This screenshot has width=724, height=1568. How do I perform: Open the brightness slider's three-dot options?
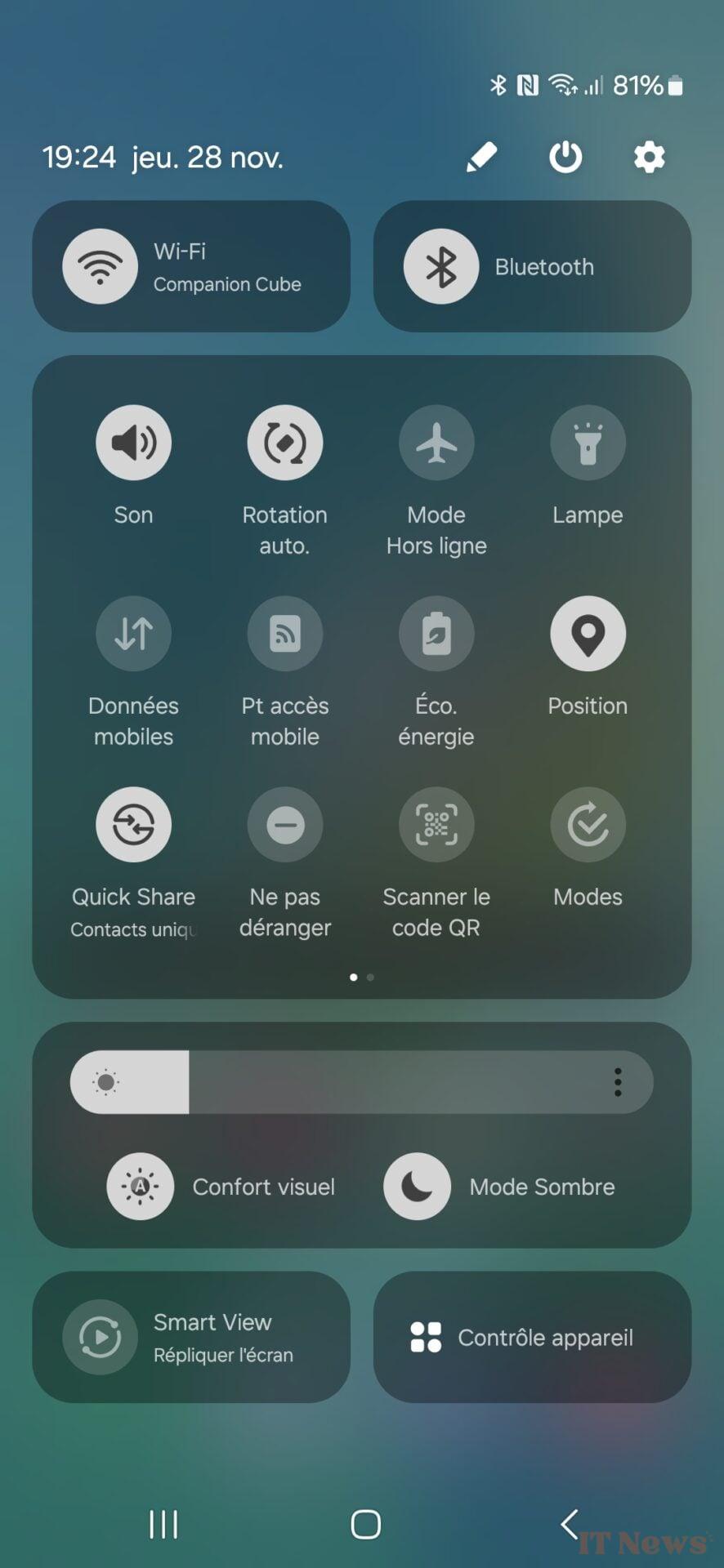click(618, 1082)
